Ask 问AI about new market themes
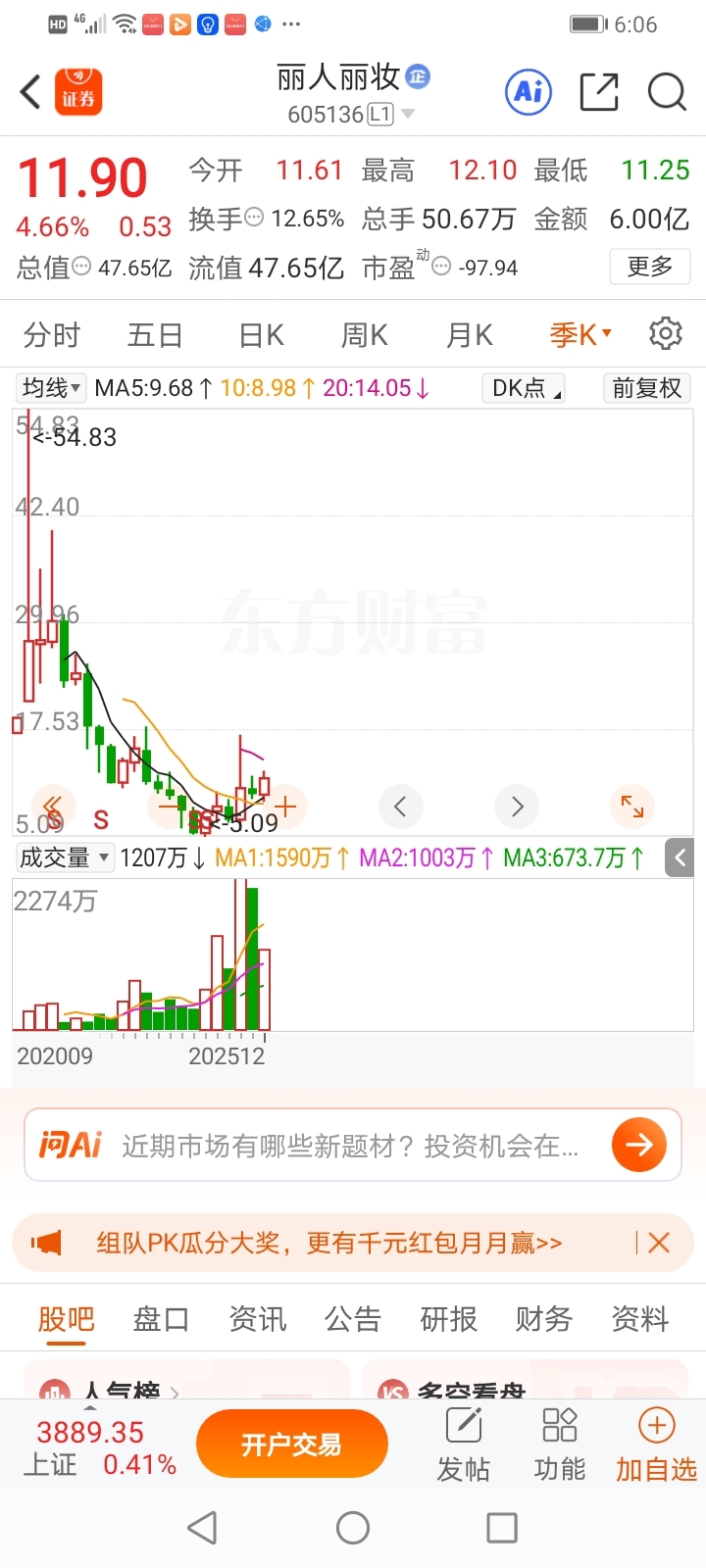 click(x=353, y=1145)
